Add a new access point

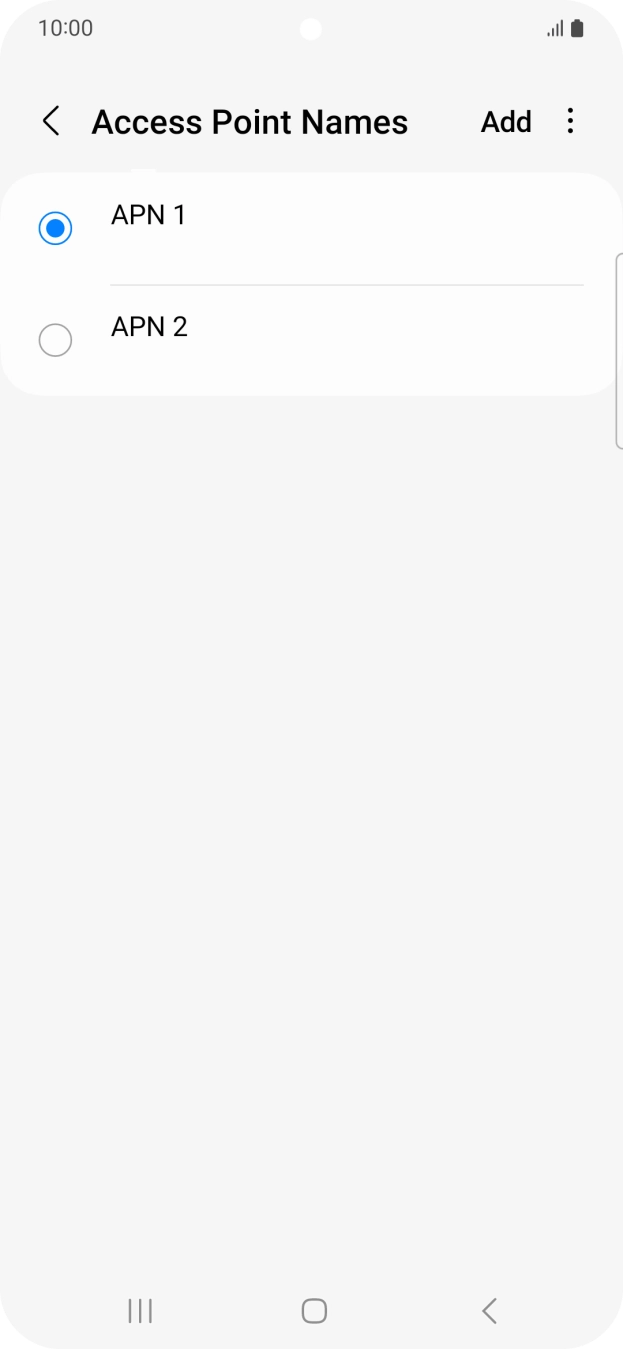[x=506, y=122]
